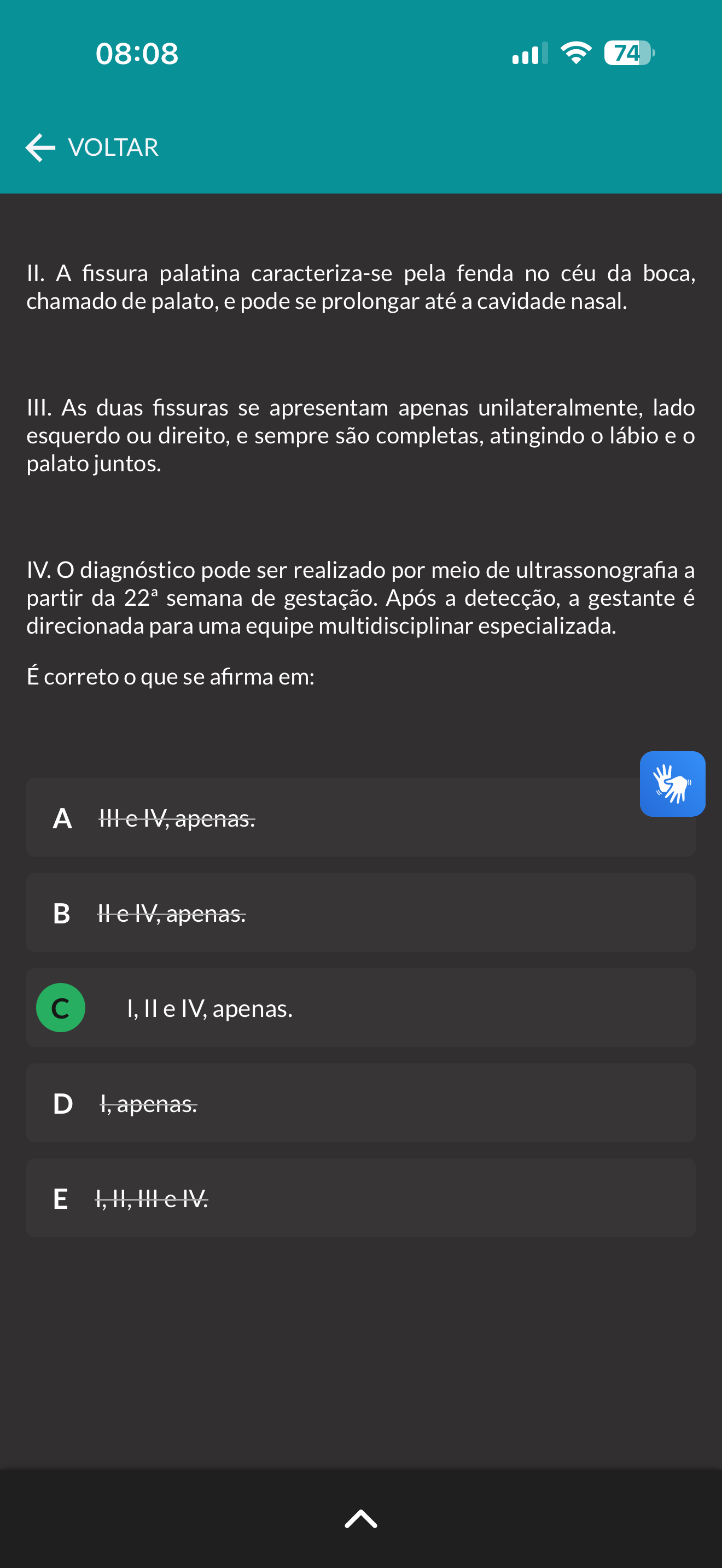Select answer A: III e IV, apenas
The height and width of the screenshot is (1568, 722).
[360, 817]
